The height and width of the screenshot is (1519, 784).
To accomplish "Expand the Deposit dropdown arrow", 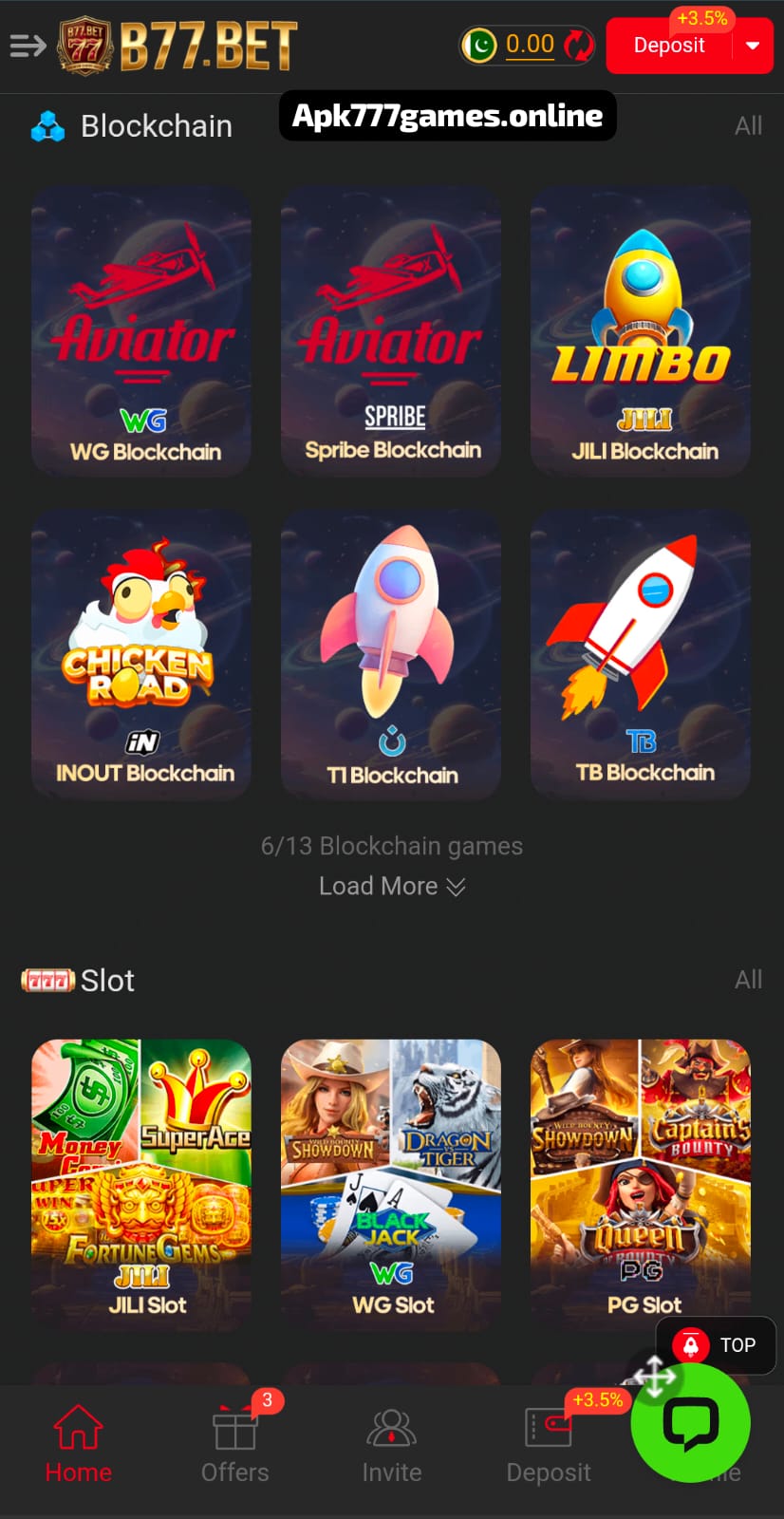I will [753, 46].
